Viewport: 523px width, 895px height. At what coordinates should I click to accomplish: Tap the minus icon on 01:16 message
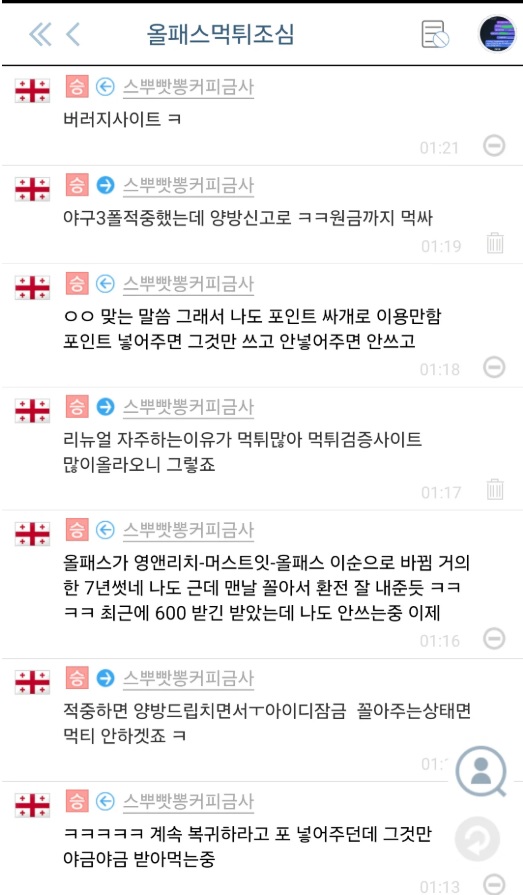[494, 638]
